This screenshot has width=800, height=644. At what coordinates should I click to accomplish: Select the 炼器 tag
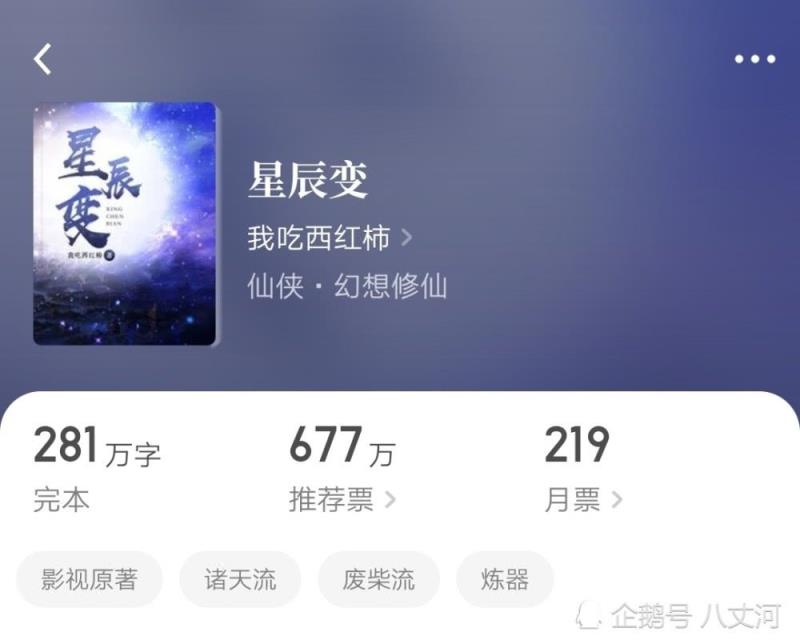tap(504, 579)
